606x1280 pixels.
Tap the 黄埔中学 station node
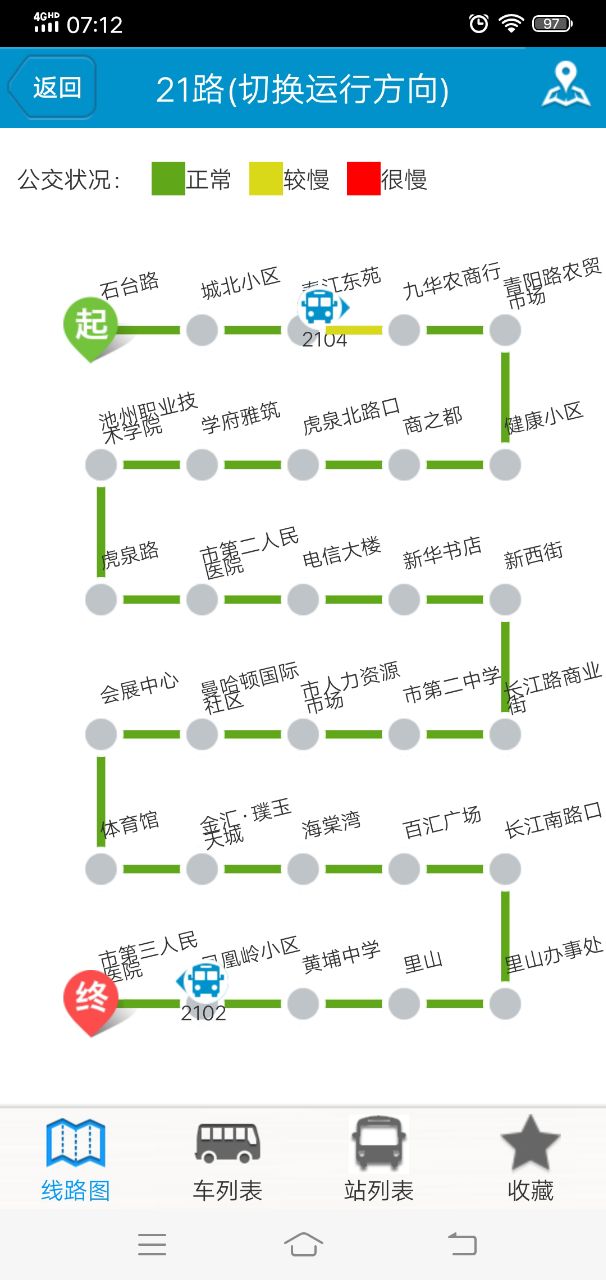[303, 1003]
